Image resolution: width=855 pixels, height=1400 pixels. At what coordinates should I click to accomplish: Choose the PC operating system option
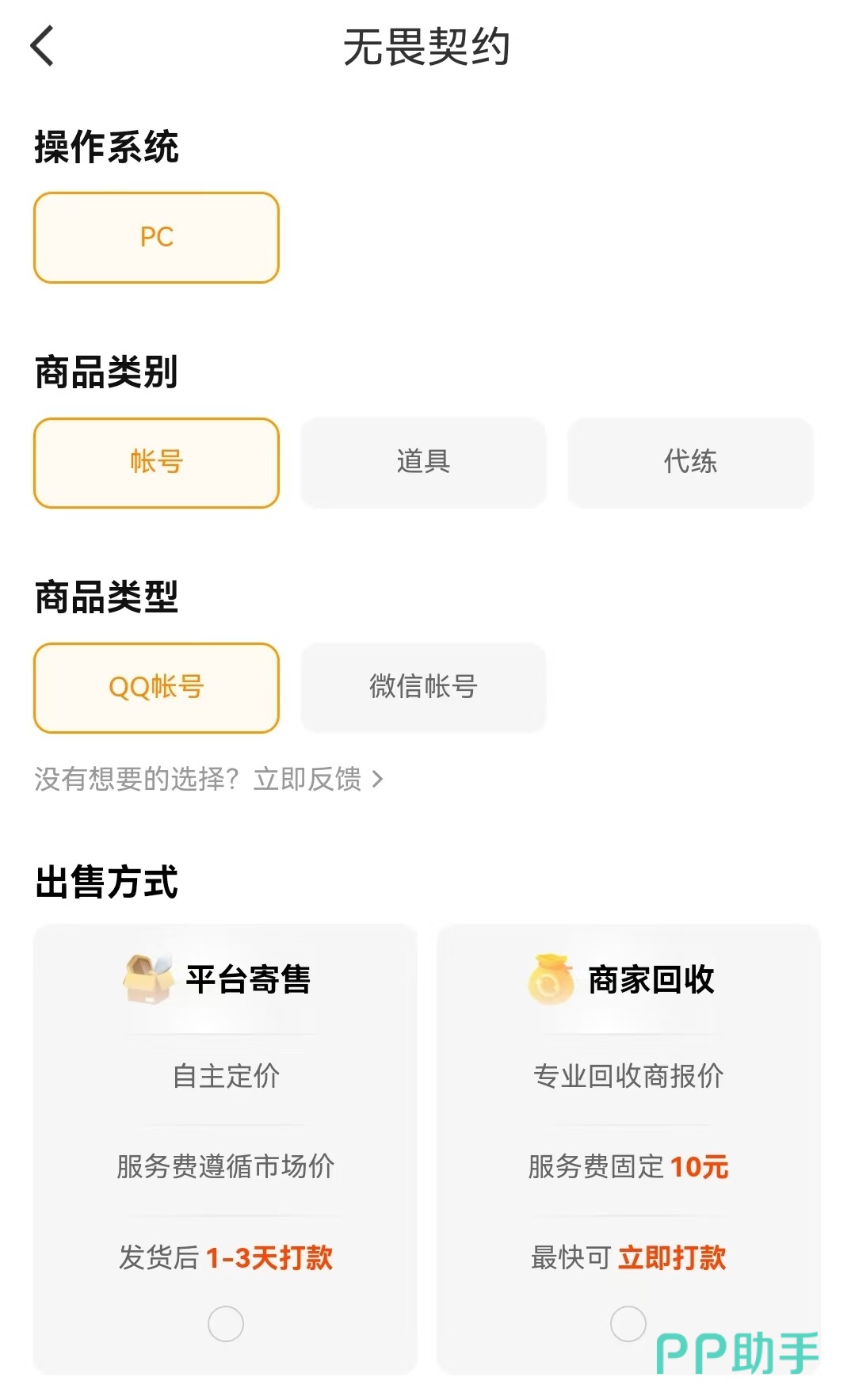pos(156,237)
